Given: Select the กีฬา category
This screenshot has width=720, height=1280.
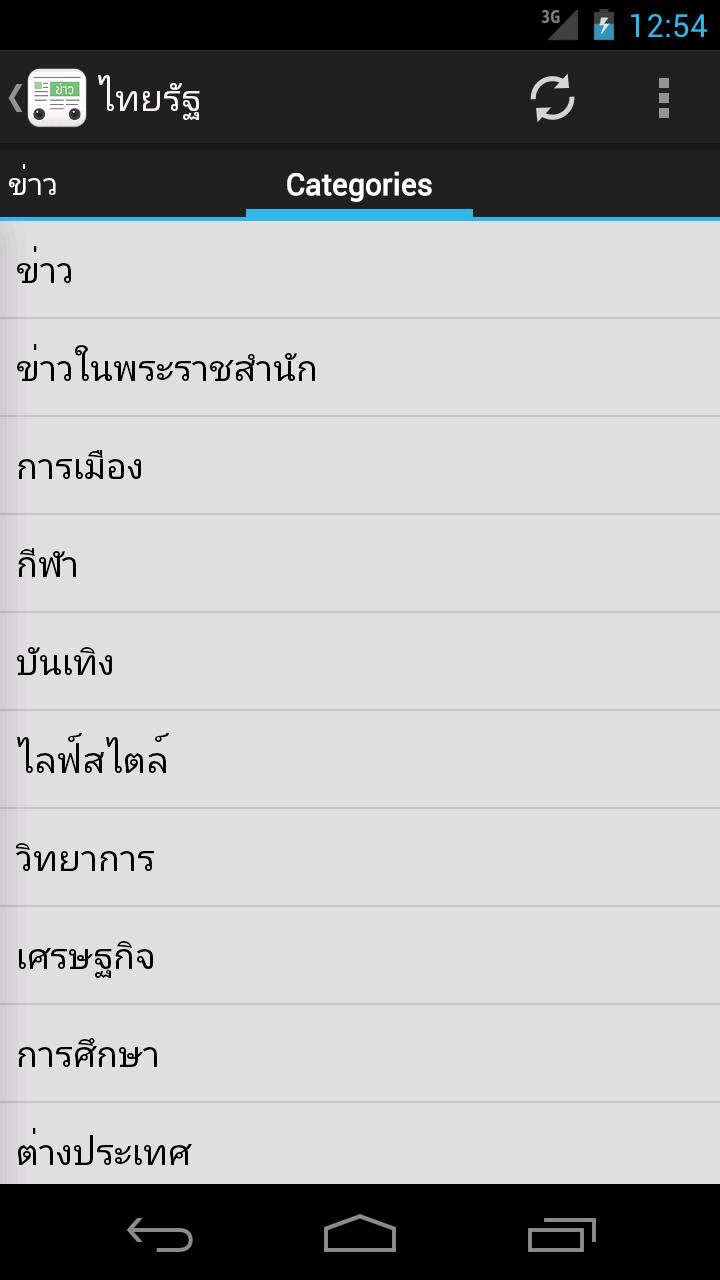Looking at the screenshot, I should coord(360,564).
